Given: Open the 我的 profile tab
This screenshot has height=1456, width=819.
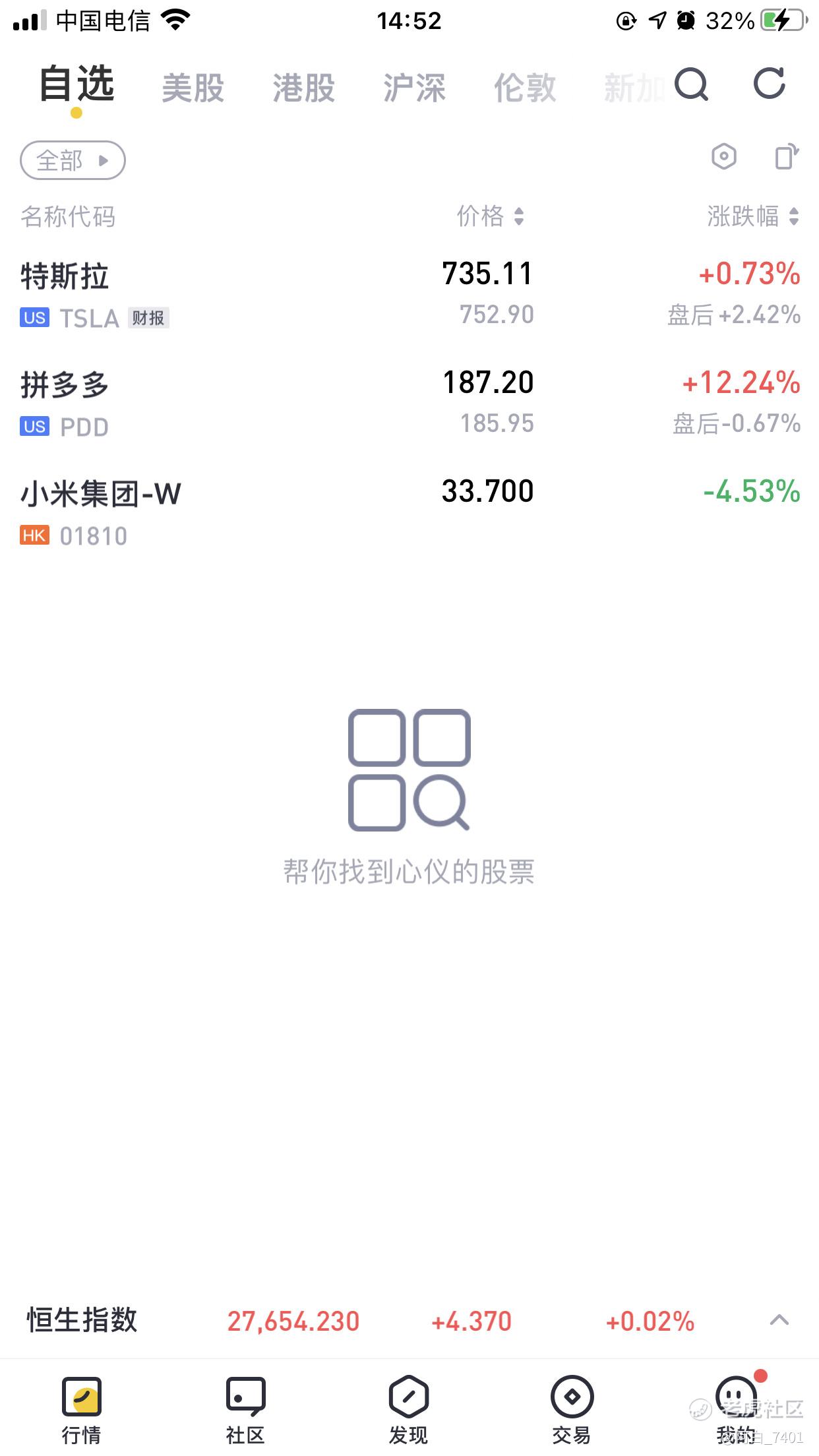Looking at the screenshot, I should (736, 1410).
